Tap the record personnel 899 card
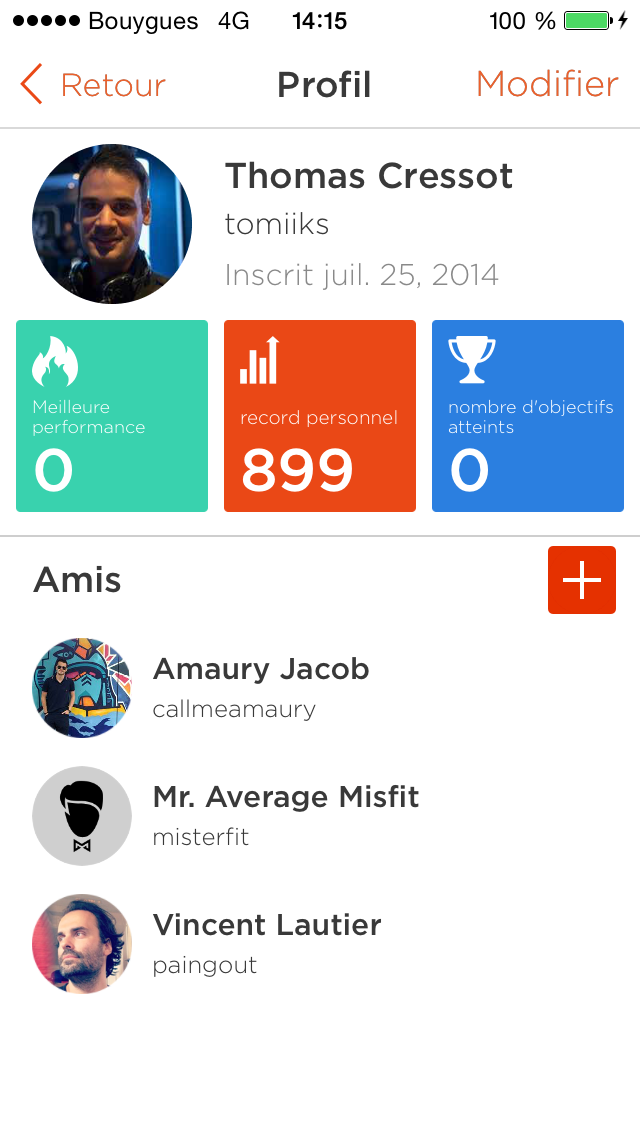The image size is (640, 1136). point(320,416)
